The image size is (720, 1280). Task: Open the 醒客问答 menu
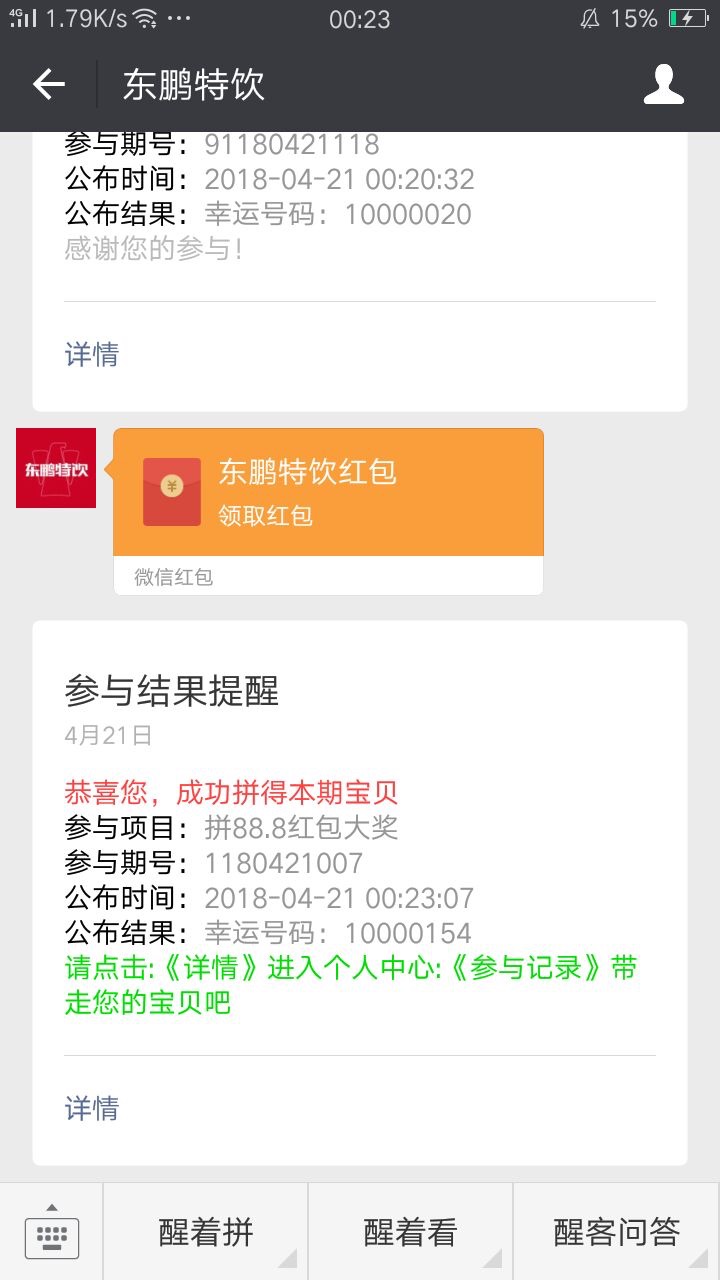tap(616, 1232)
